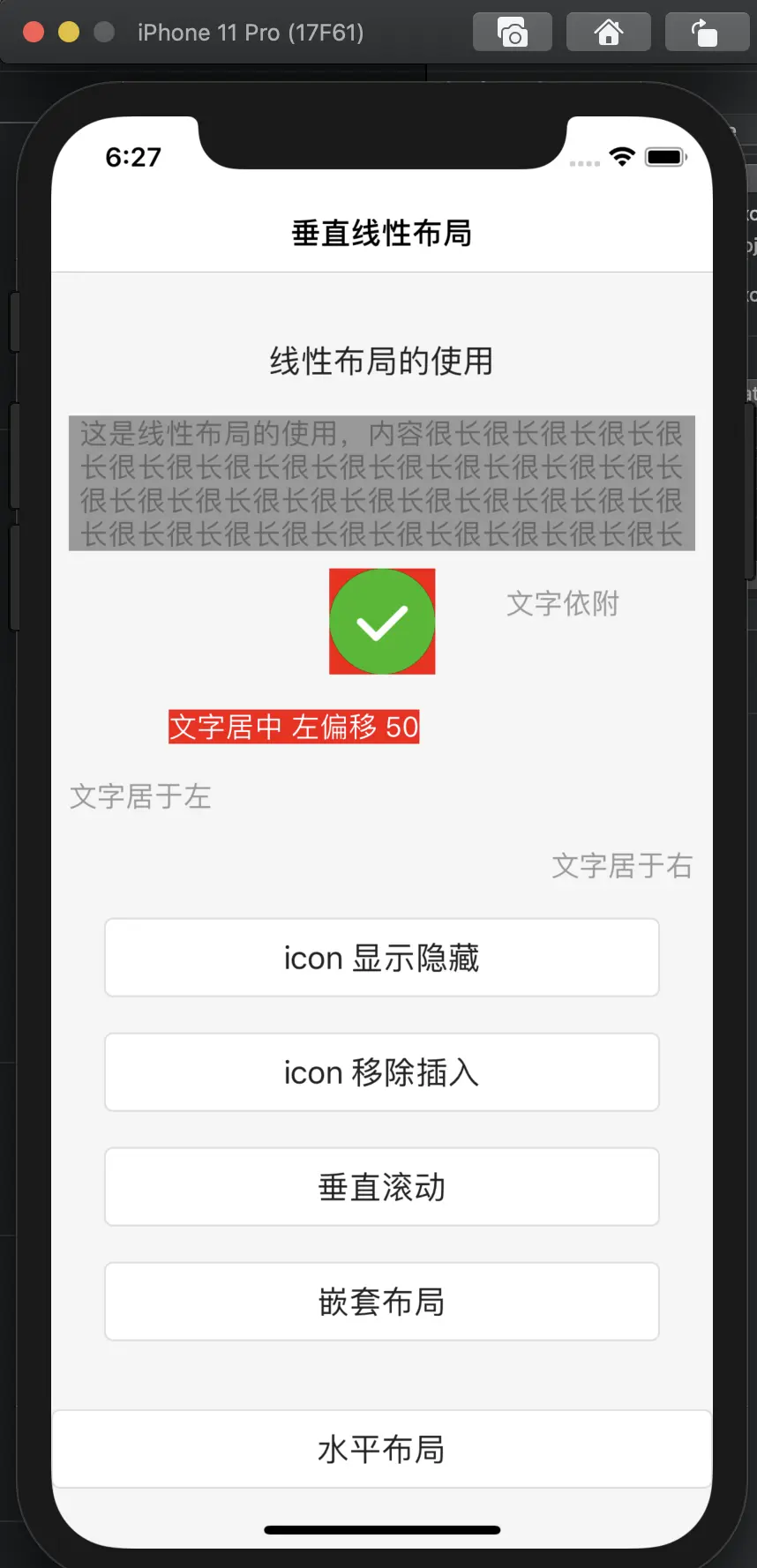This screenshot has width=757, height=1568.
Task: Open the 垂直滚动 demo
Action: coord(381,1187)
